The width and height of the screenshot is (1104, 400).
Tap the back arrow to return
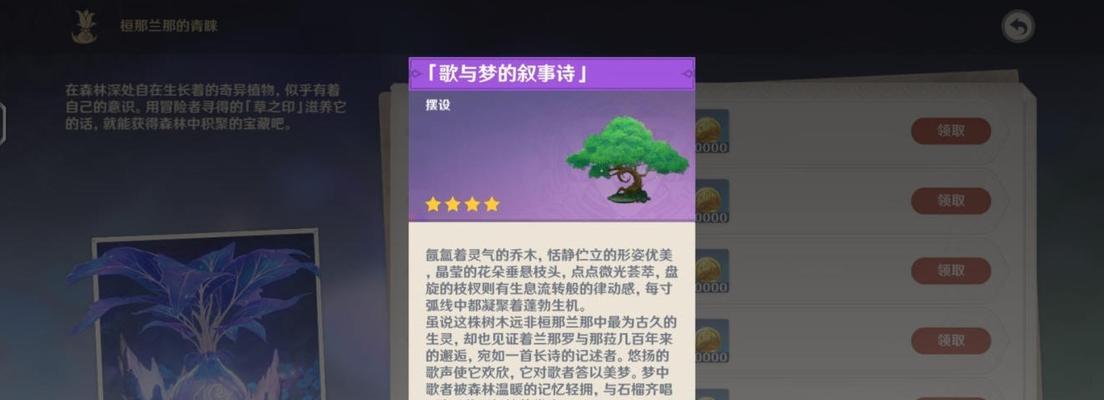coord(1017,27)
